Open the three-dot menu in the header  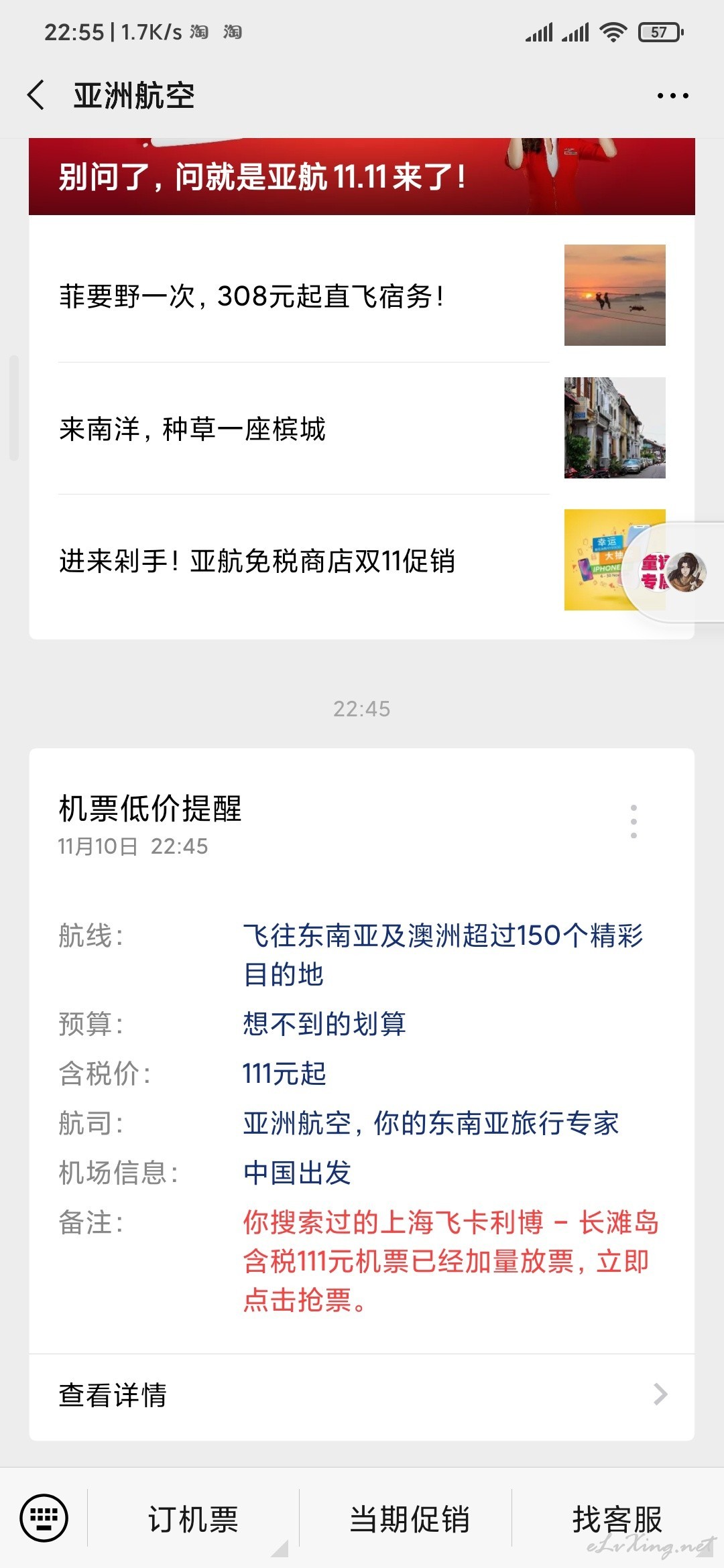click(x=672, y=96)
